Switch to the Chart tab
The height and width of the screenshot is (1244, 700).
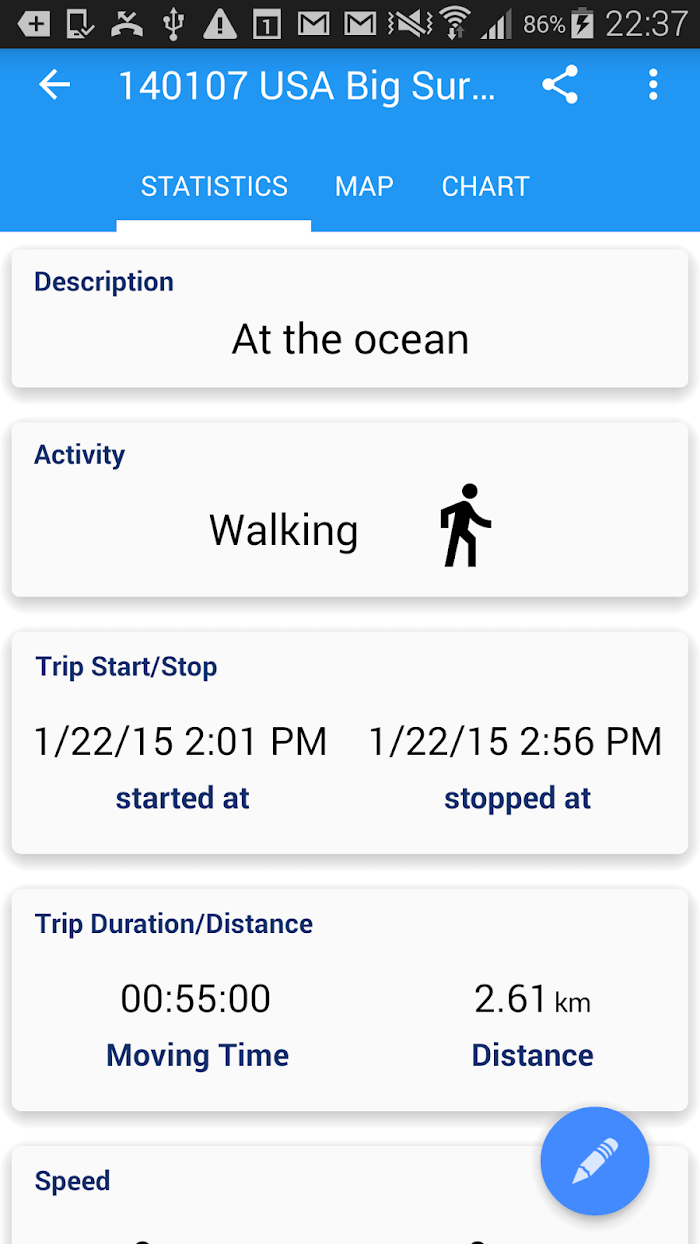coord(486,186)
